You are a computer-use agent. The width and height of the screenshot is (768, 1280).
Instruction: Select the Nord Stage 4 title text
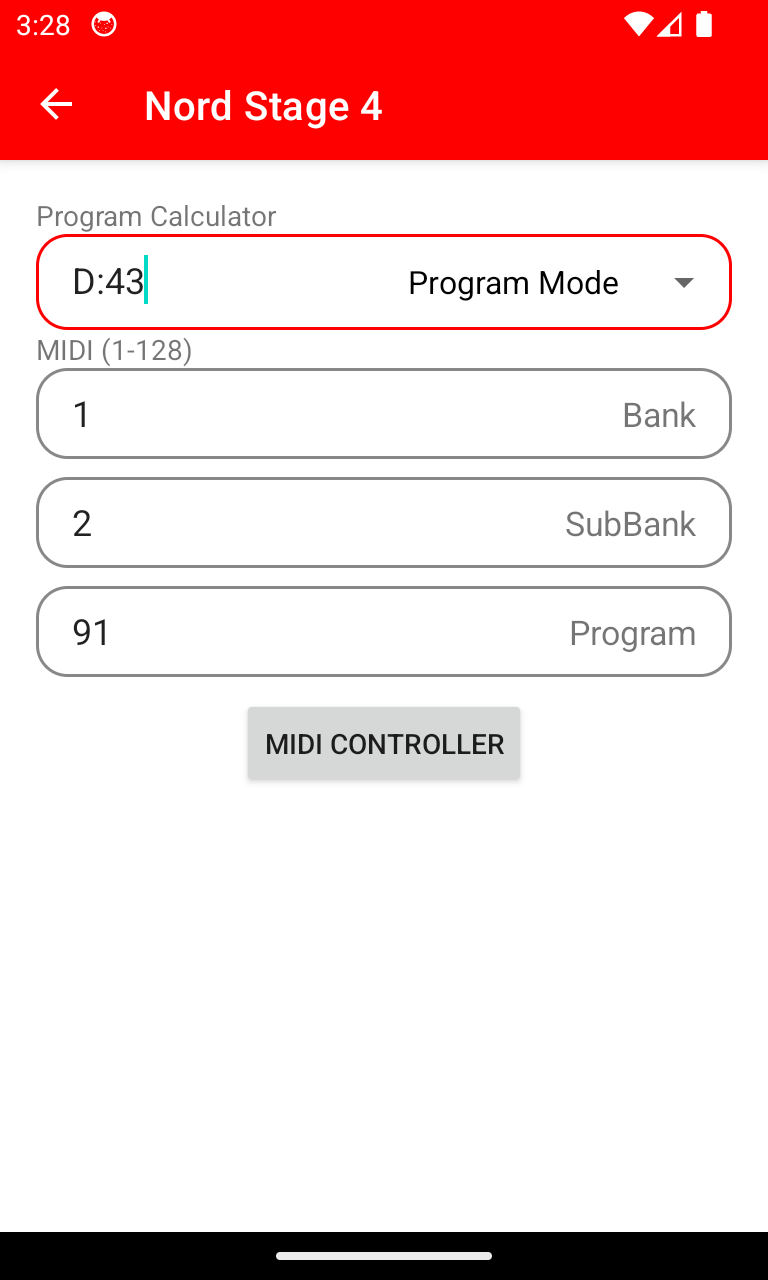coord(264,106)
